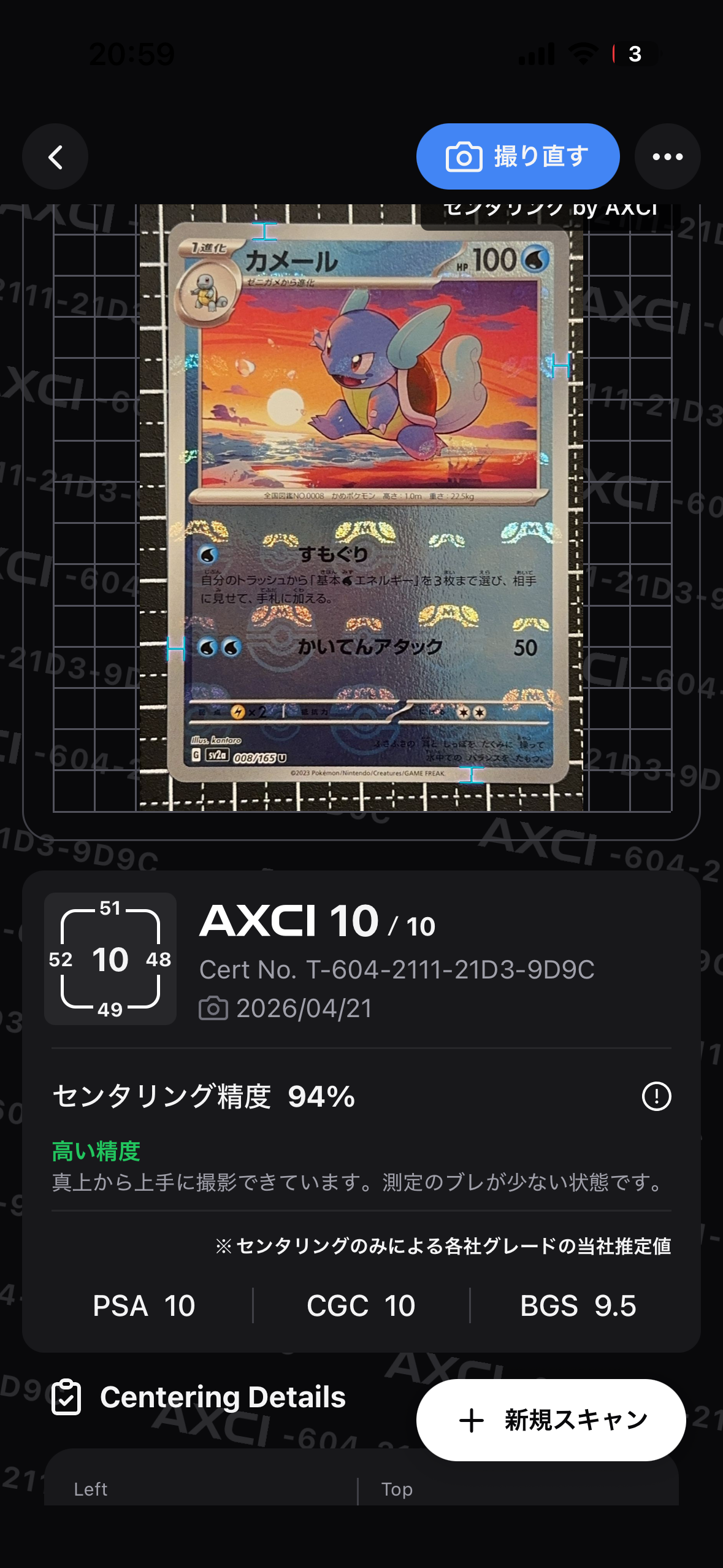Tap the camera icon beside the 2026/04/21 date

pyautogui.click(x=213, y=1008)
